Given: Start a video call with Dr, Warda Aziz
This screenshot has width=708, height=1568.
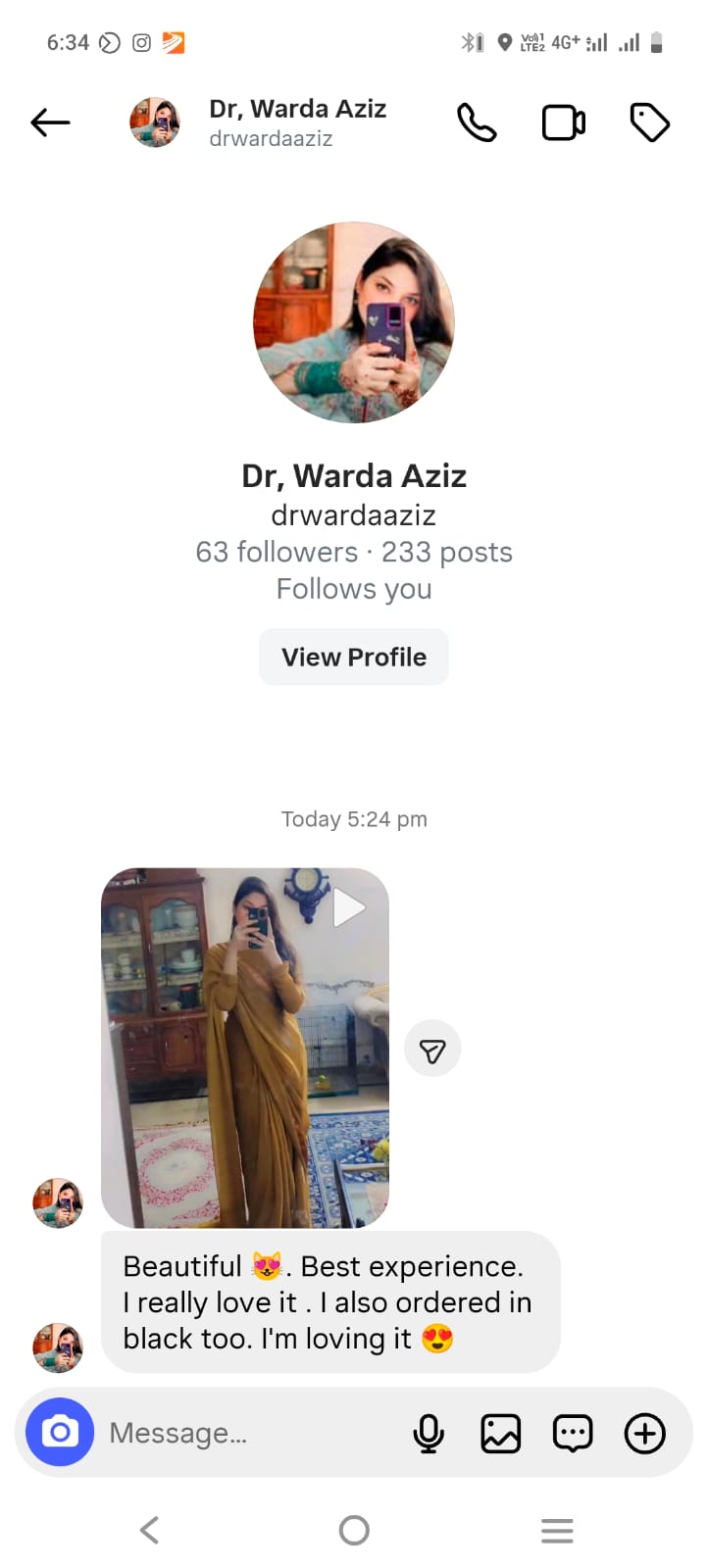Looking at the screenshot, I should coord(564,122).
